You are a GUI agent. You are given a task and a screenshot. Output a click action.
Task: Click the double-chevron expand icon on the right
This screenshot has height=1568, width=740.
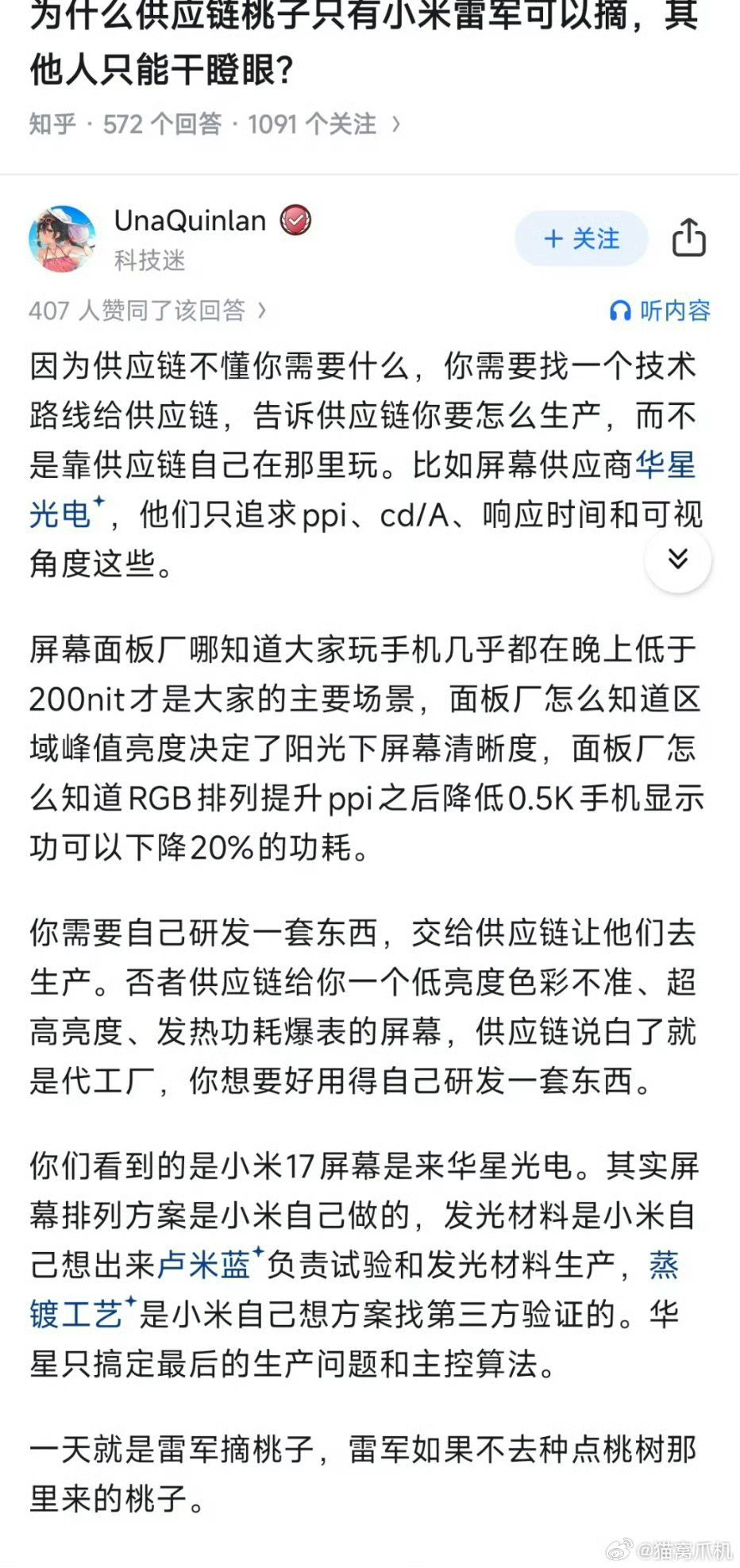point(679,560)
